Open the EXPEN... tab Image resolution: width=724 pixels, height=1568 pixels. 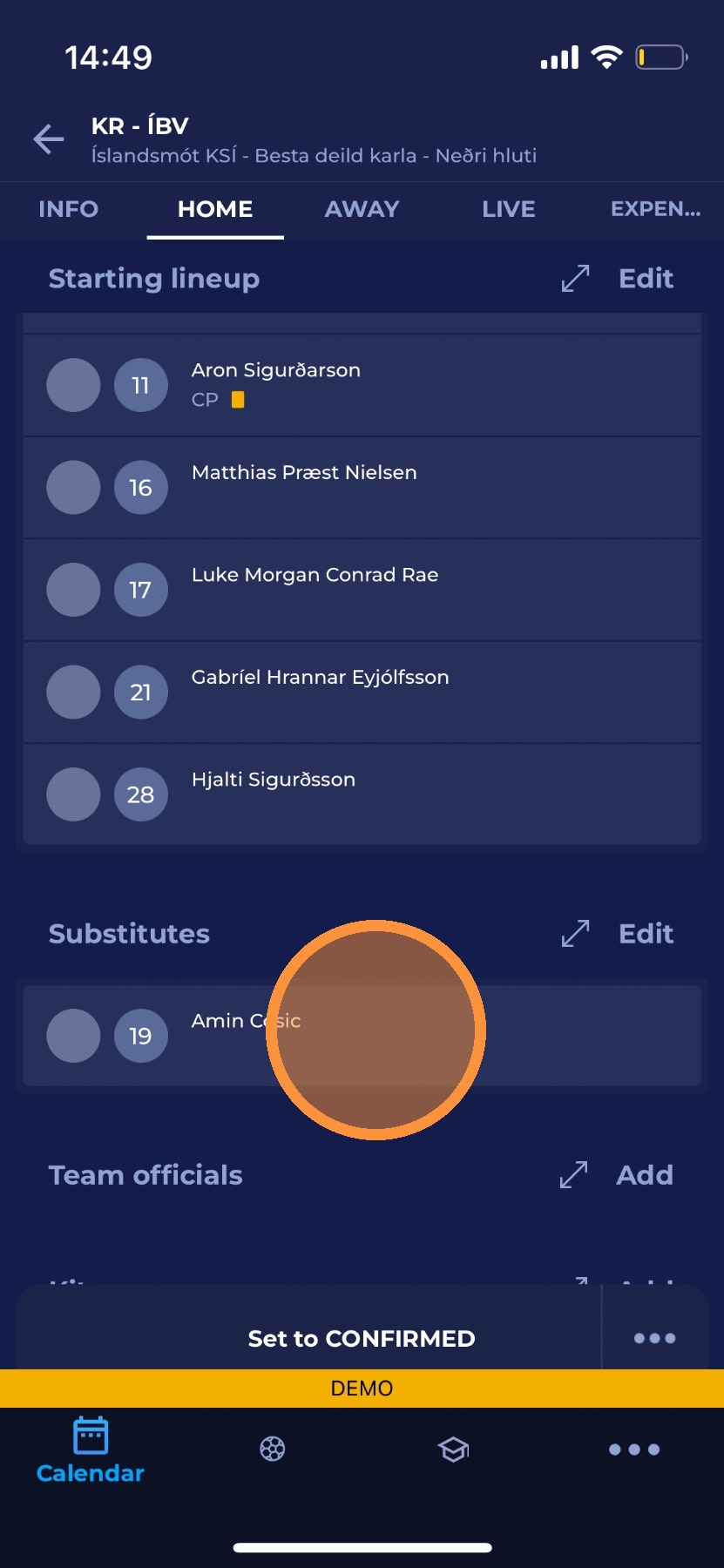[x=655, y=209]
